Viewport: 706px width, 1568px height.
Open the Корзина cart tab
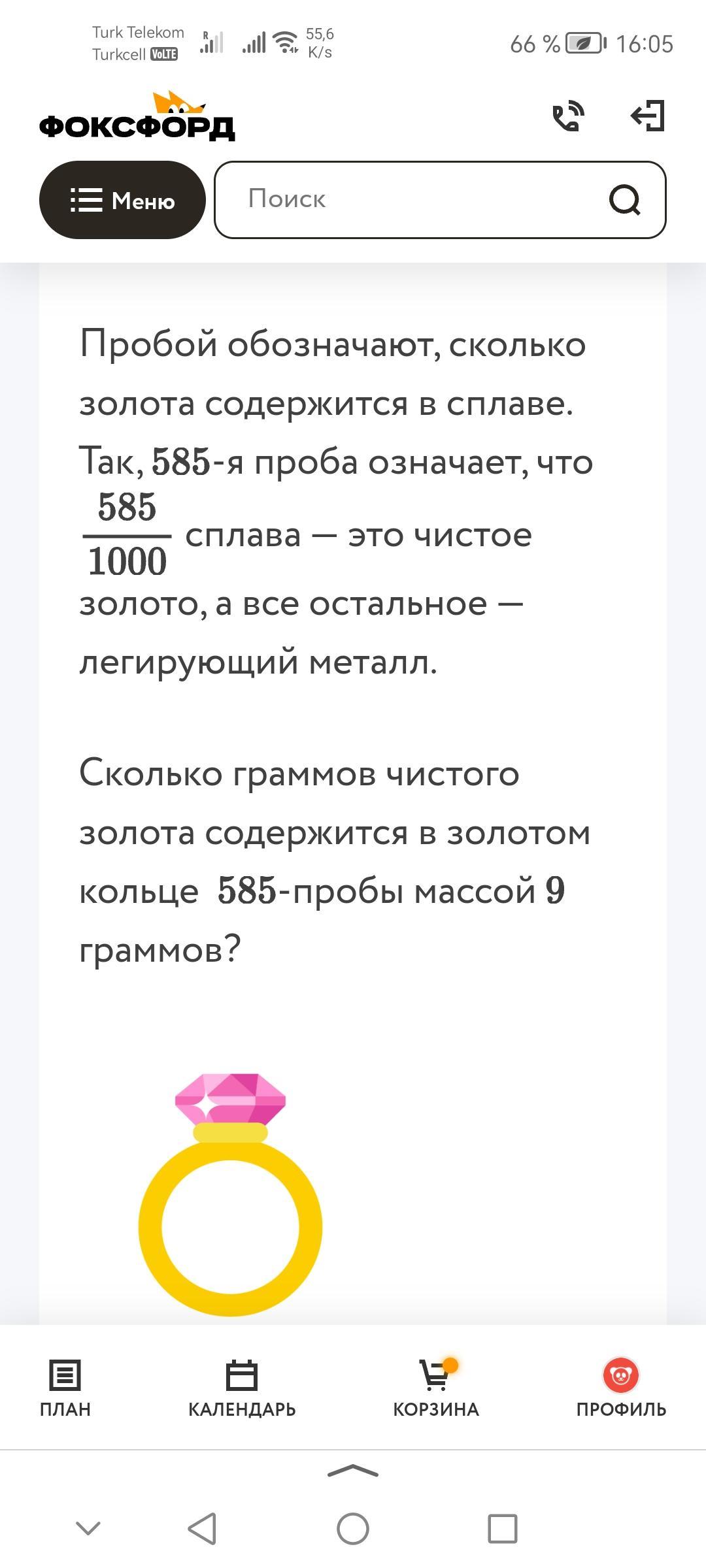point(436,1389)
